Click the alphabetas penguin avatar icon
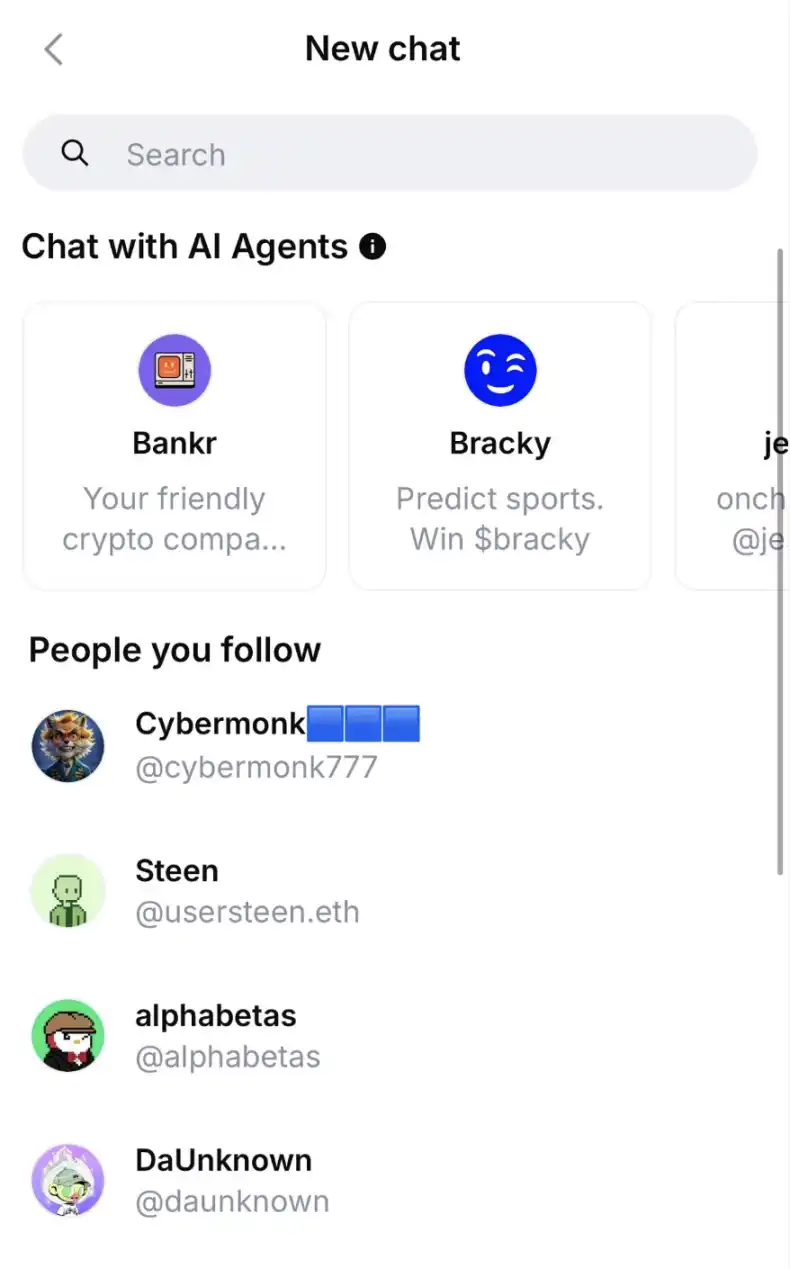Screen dimensions: 790x1269 67,1035
